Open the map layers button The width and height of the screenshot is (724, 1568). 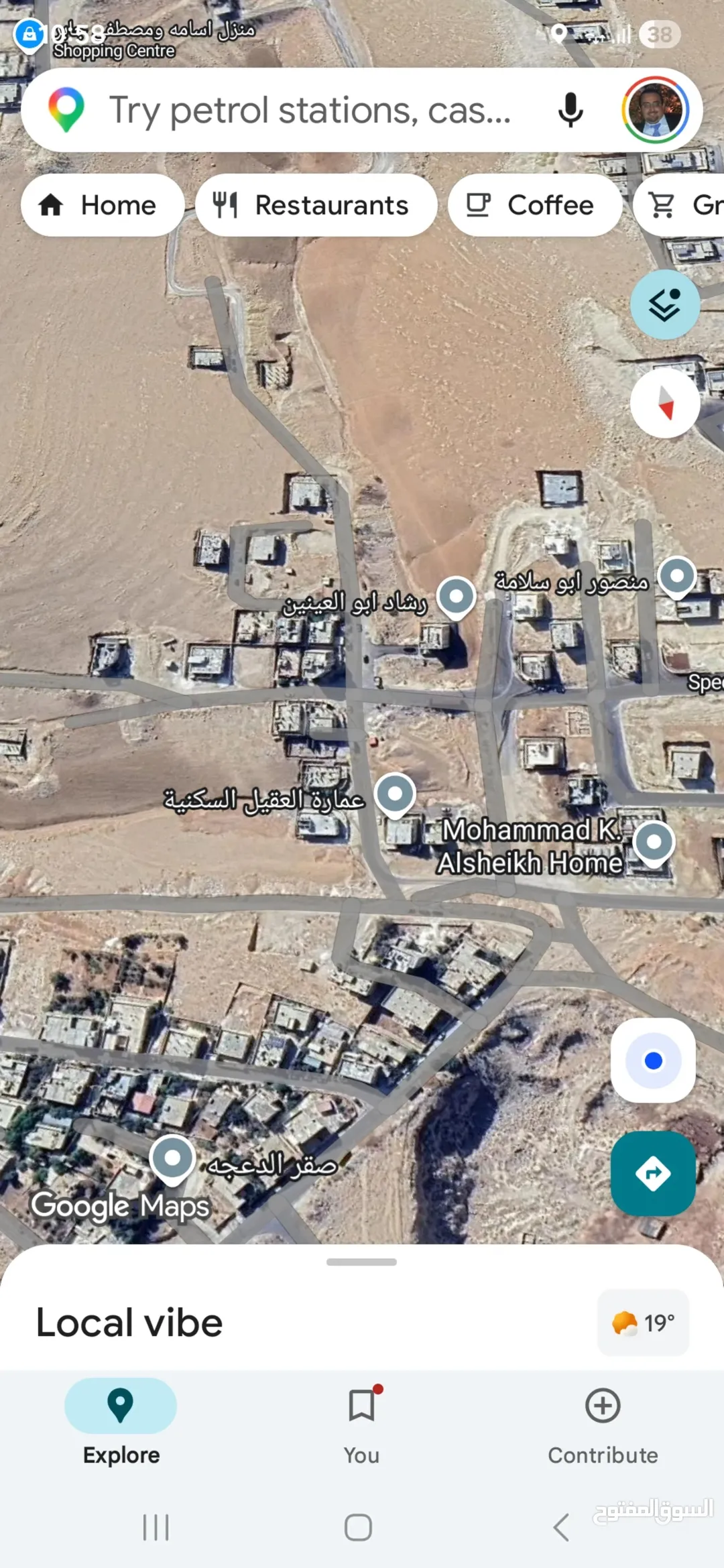click(x=665, y=304)
